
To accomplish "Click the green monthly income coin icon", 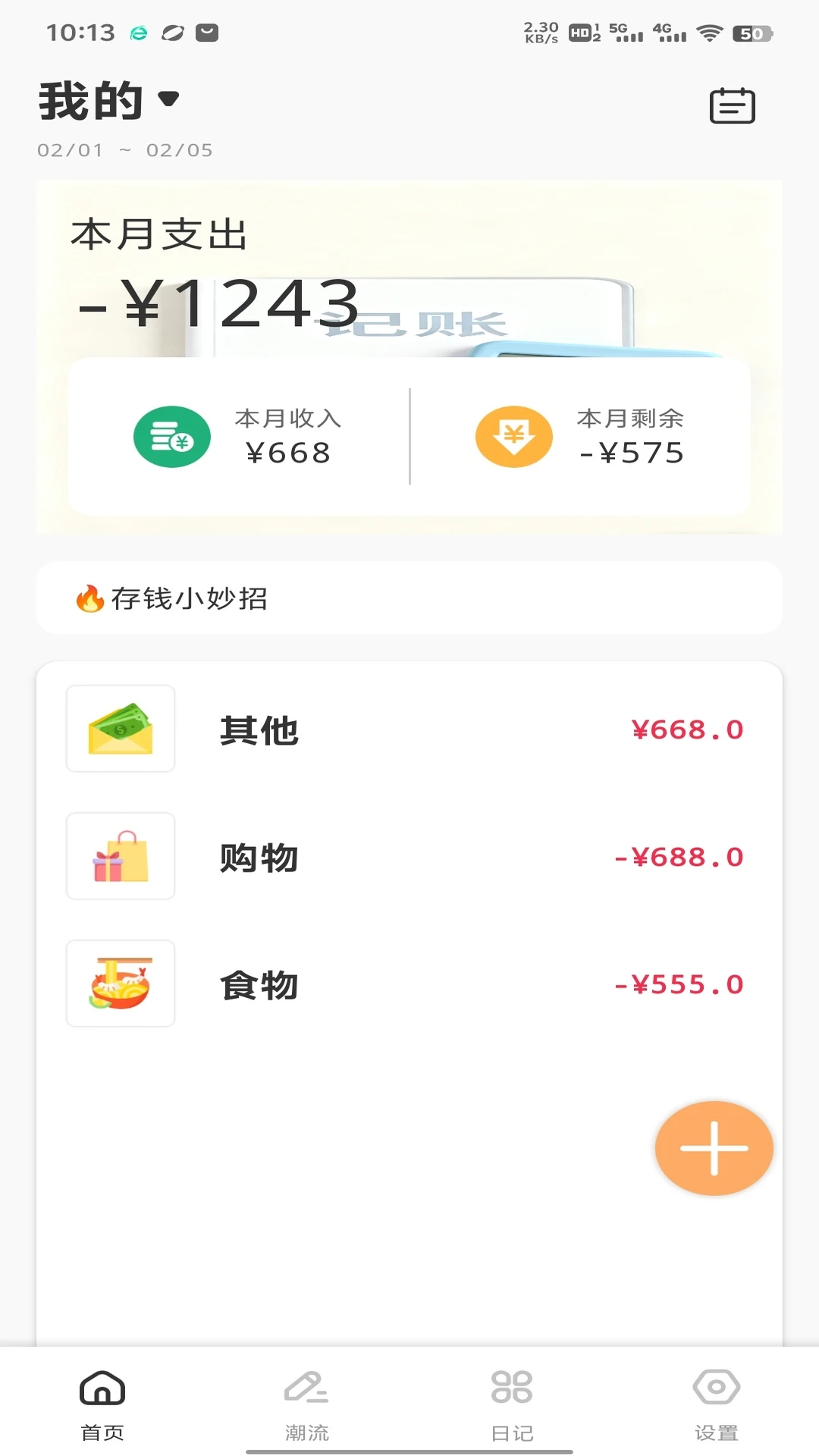I will pos(171,437).
